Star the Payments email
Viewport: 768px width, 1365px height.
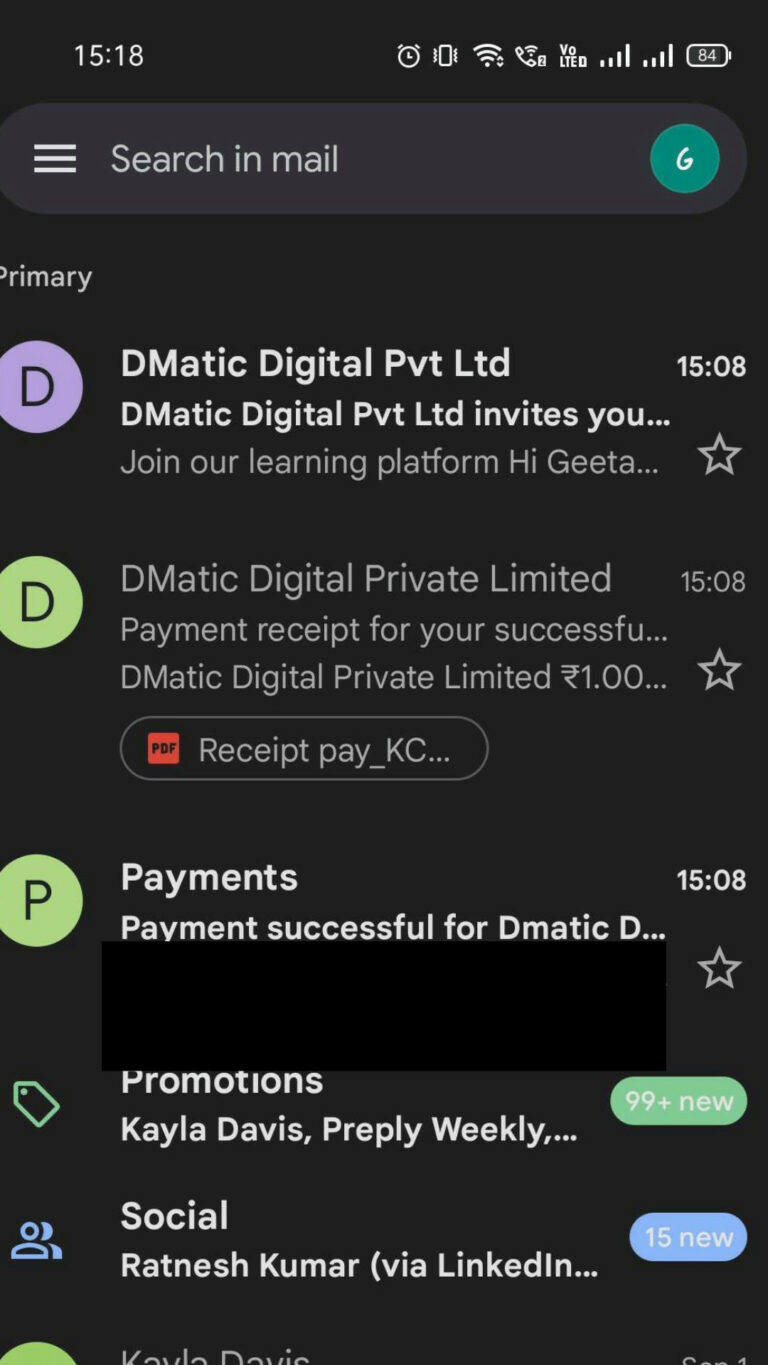[719, 969]
